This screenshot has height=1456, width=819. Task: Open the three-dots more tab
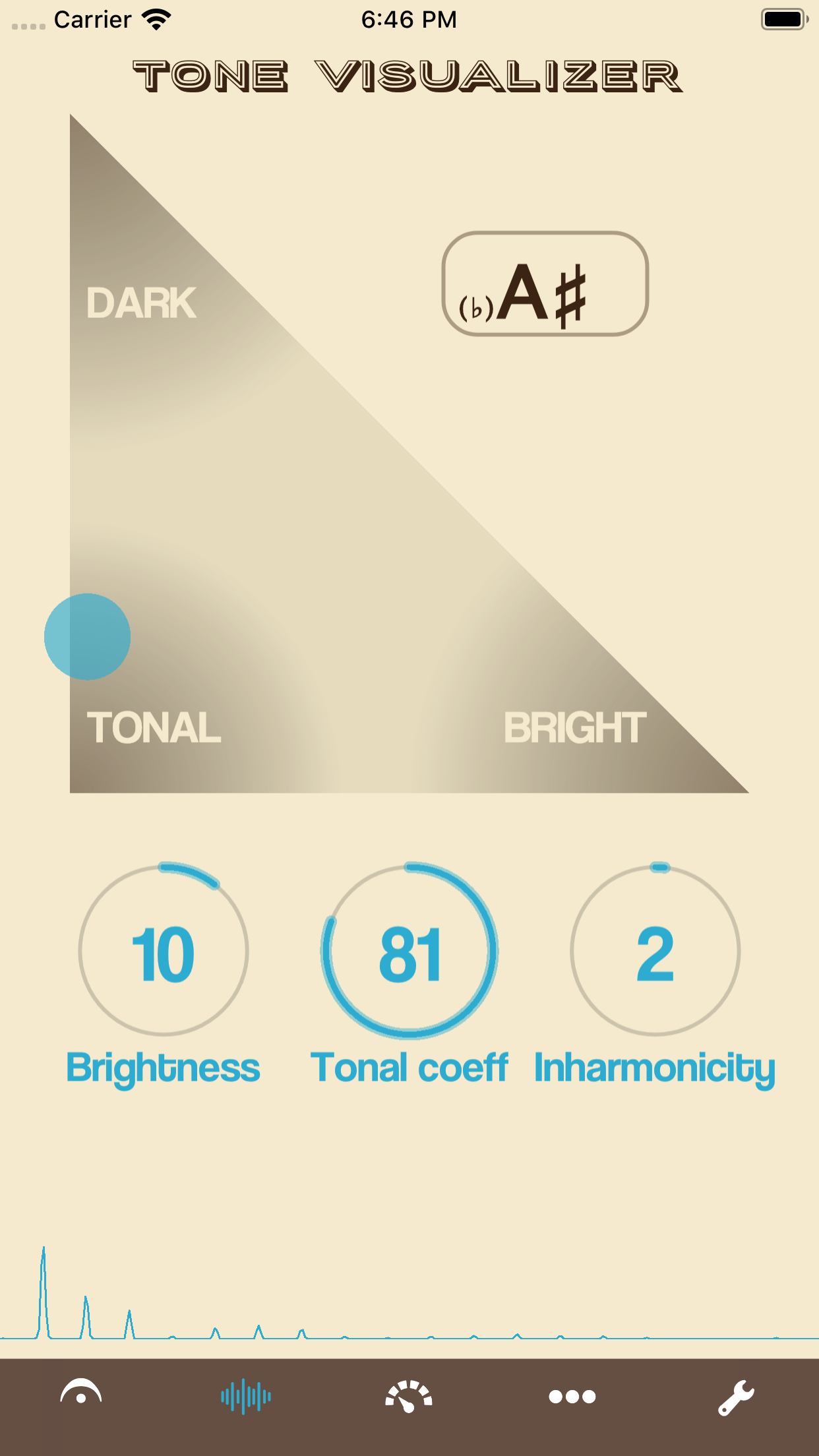[x=572, y=1396]
